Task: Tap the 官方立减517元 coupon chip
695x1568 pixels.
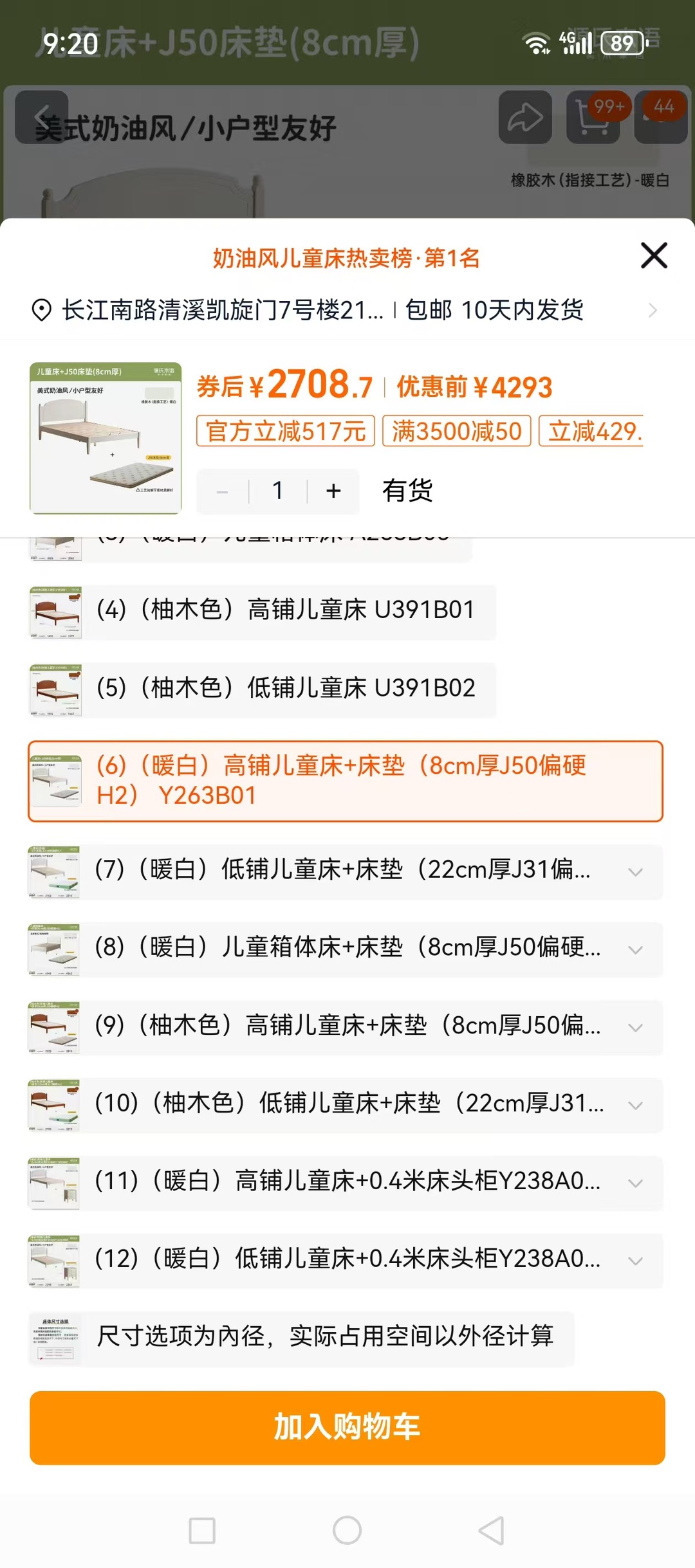Action: tap(286, 431)
